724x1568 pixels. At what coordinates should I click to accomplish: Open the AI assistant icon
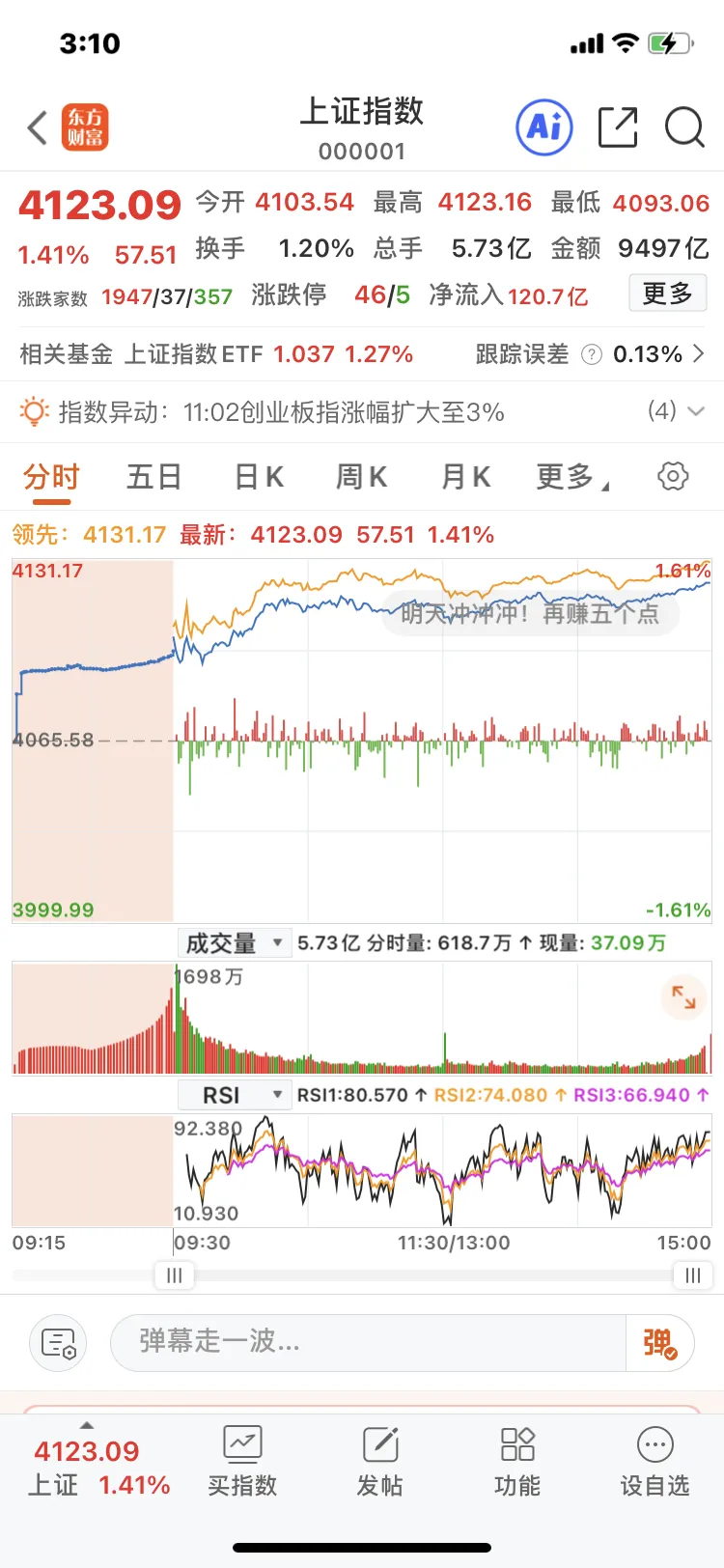point(544,127)
